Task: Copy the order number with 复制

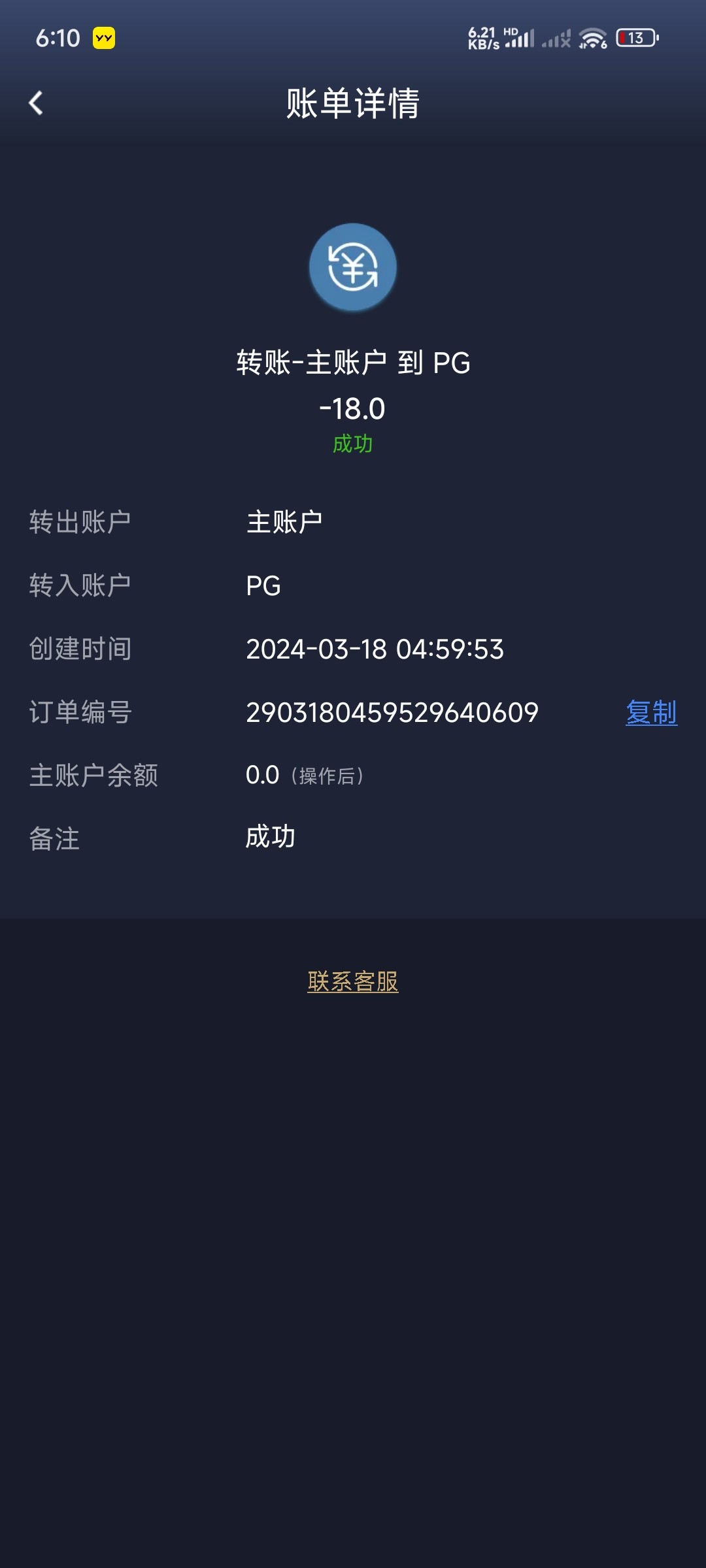Action: tap(651, 712)
